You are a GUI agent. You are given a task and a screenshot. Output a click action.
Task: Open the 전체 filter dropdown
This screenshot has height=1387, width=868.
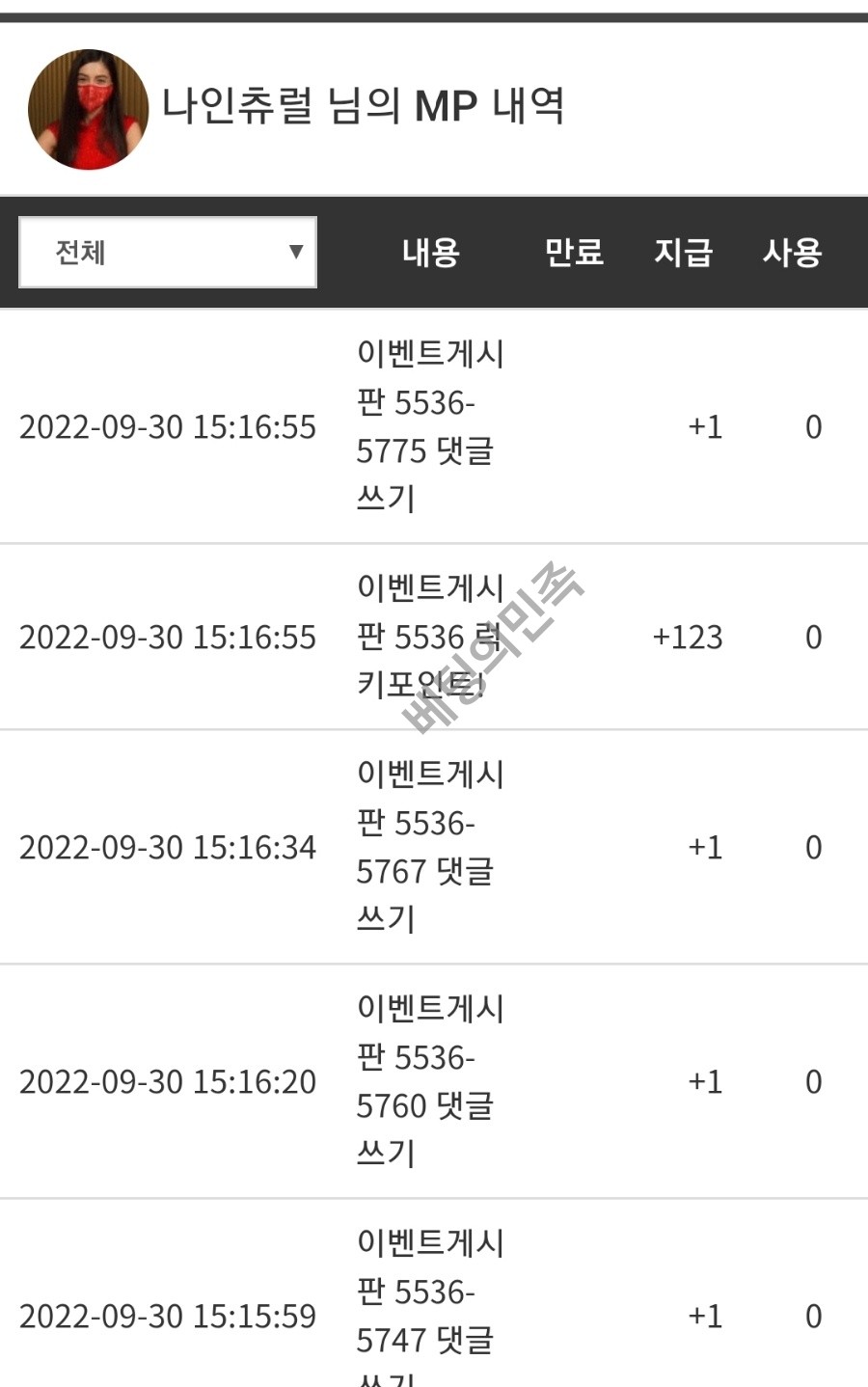point(168,253)
